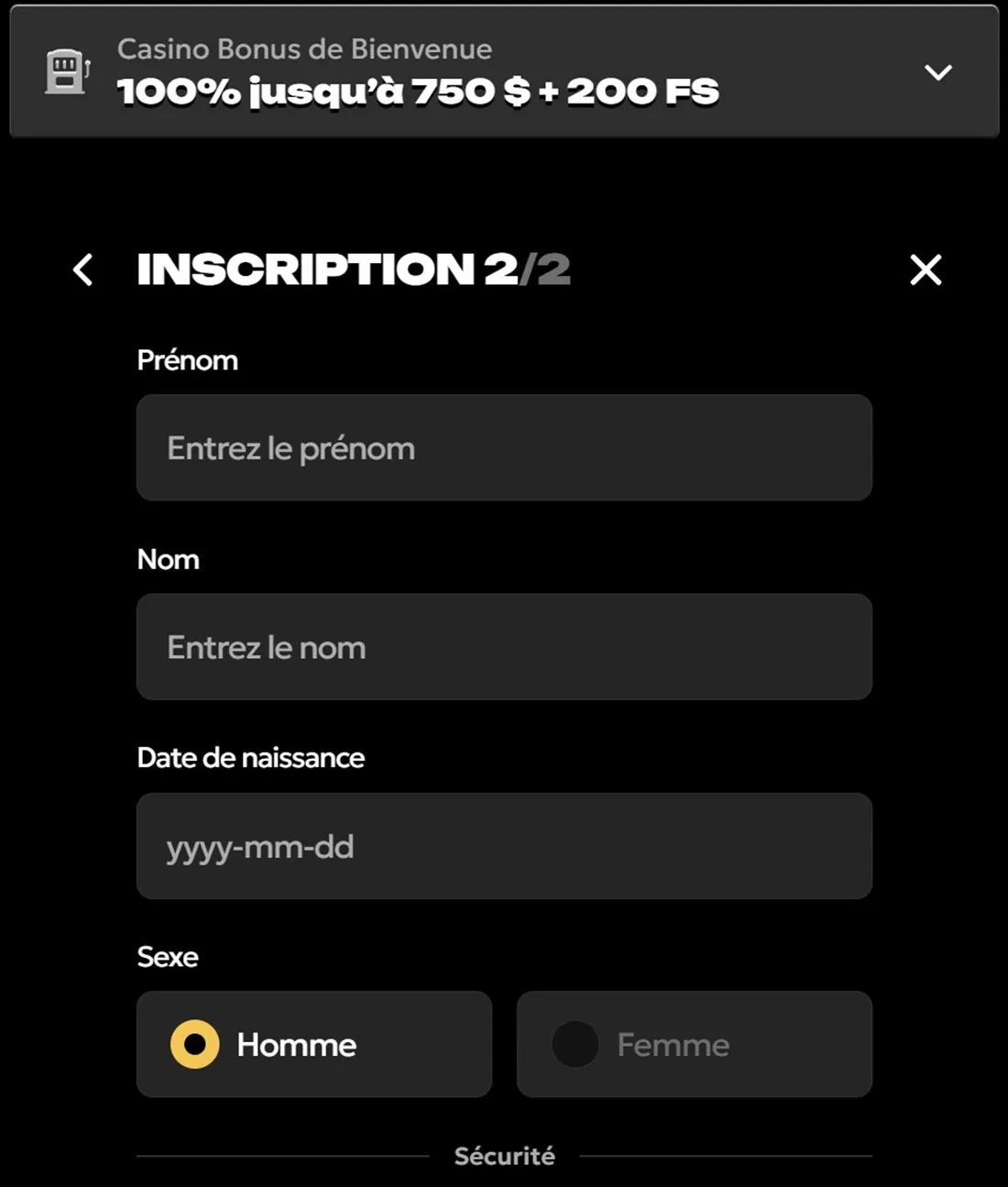Click the Date de naissance label
The height and width of the screenshot is (1187, 1008).
click(x=251, y=757)
